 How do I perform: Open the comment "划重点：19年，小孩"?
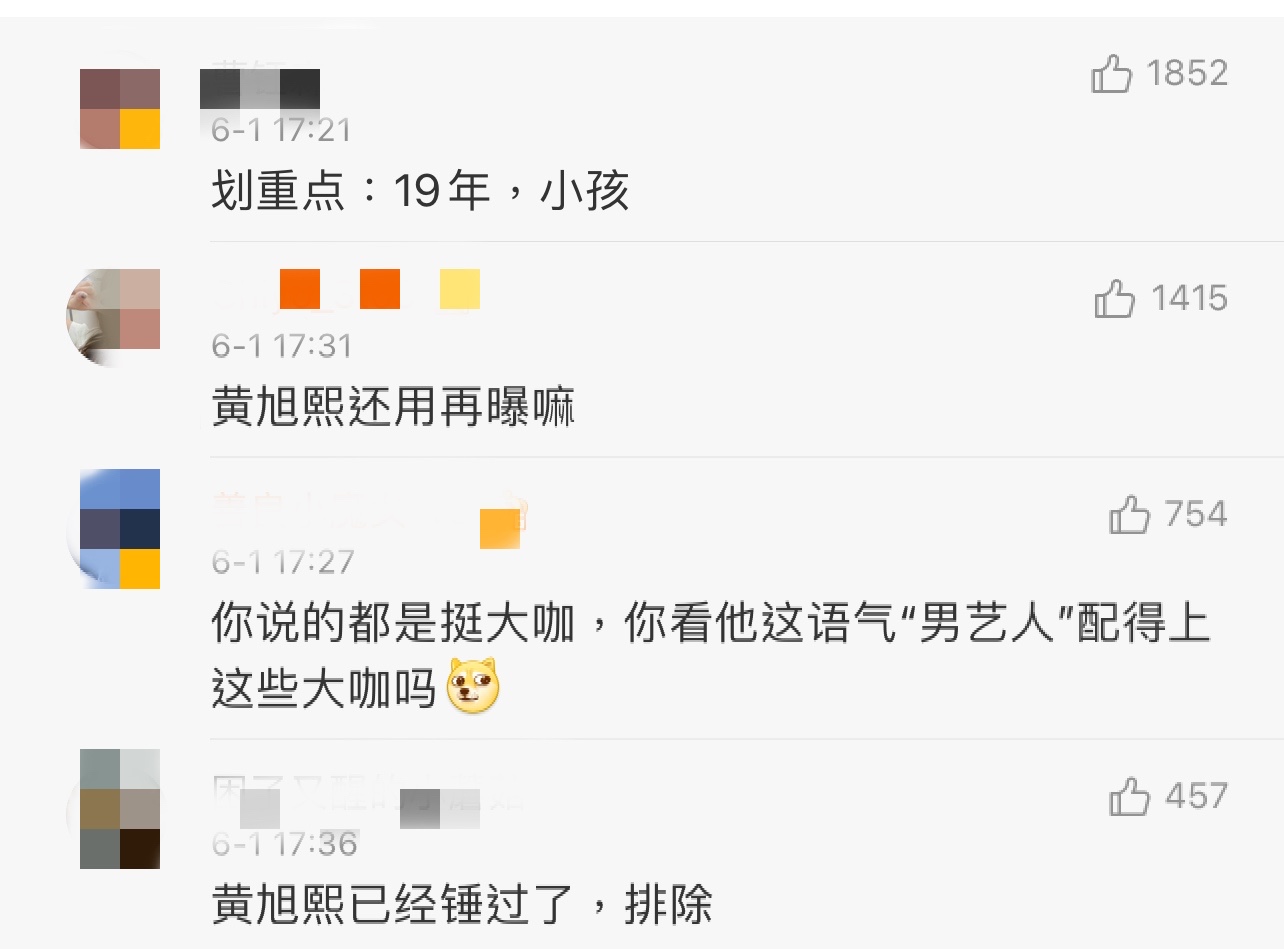tap(420, 189)
